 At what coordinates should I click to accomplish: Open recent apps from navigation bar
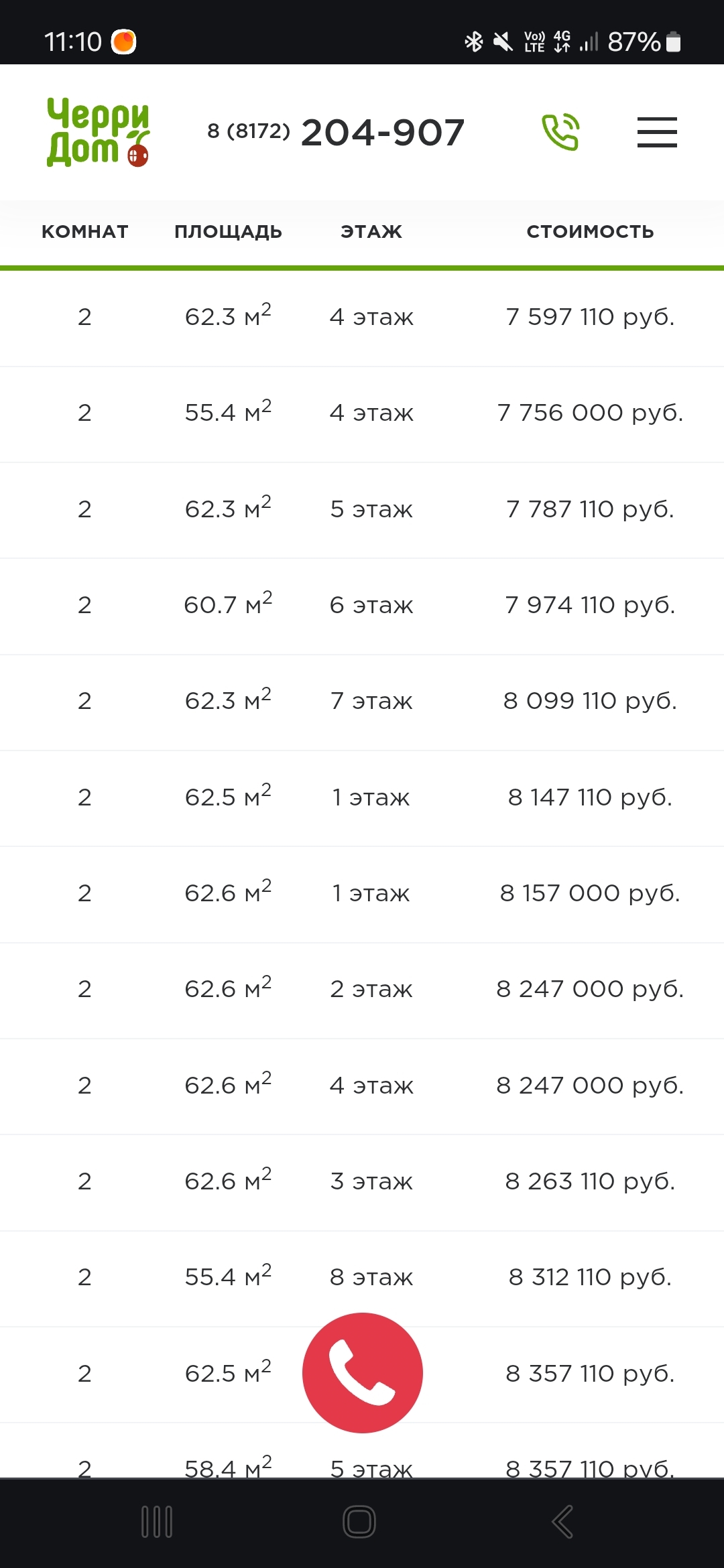pos(157,1522)
